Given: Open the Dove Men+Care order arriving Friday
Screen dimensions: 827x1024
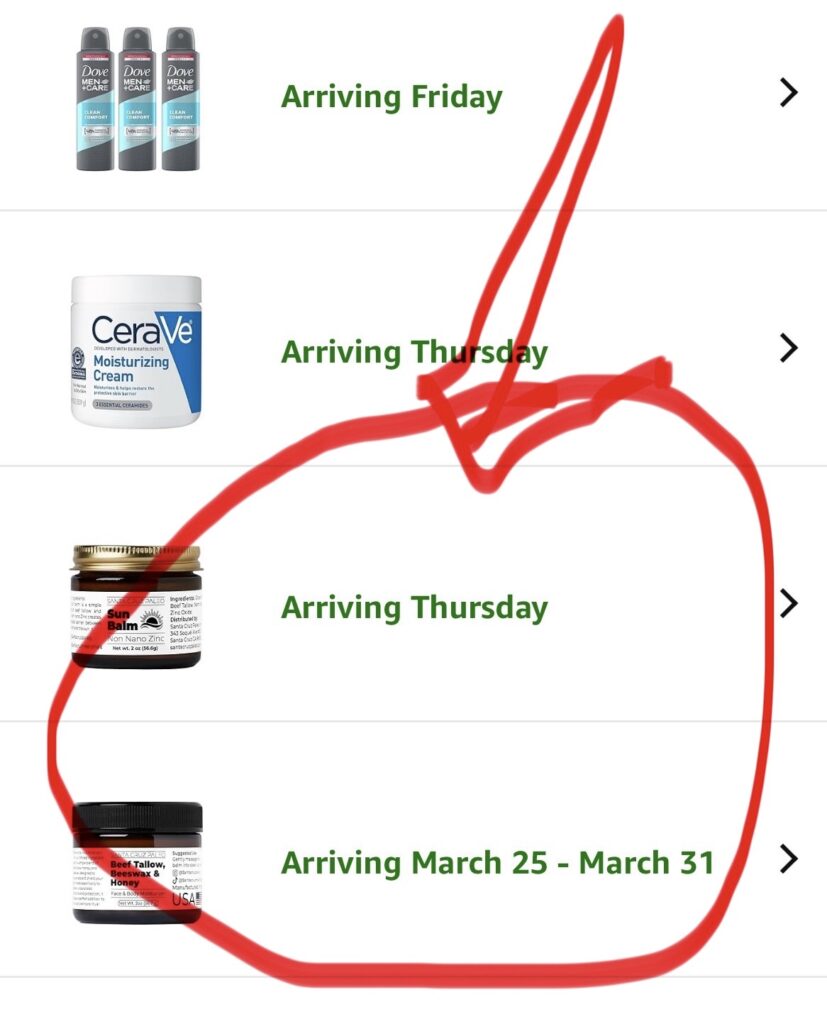Looking at the screenshot, I should pyautogui.click(x=391, y=97).
